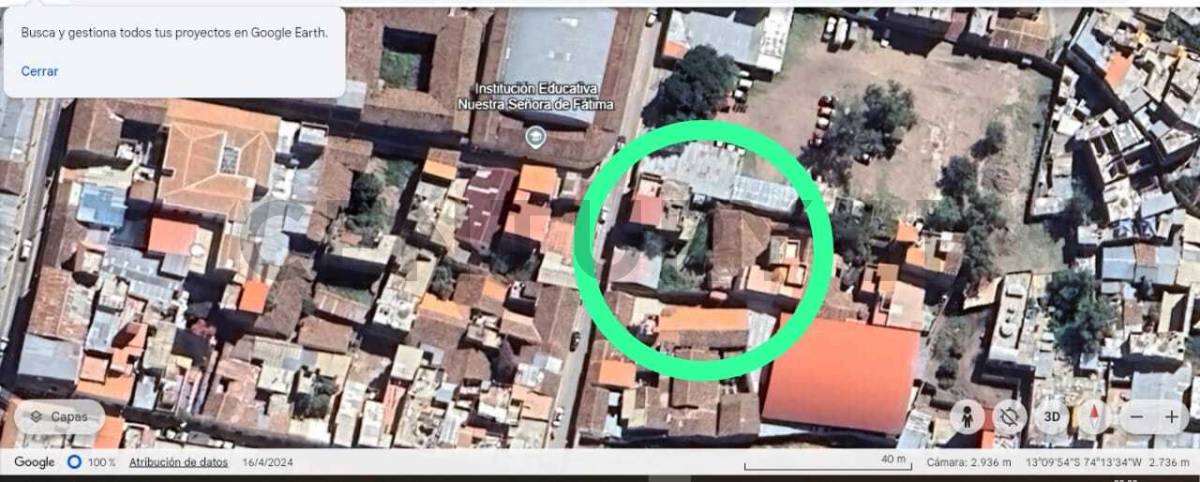Zoom out with the minus button

coord(1137,417)
